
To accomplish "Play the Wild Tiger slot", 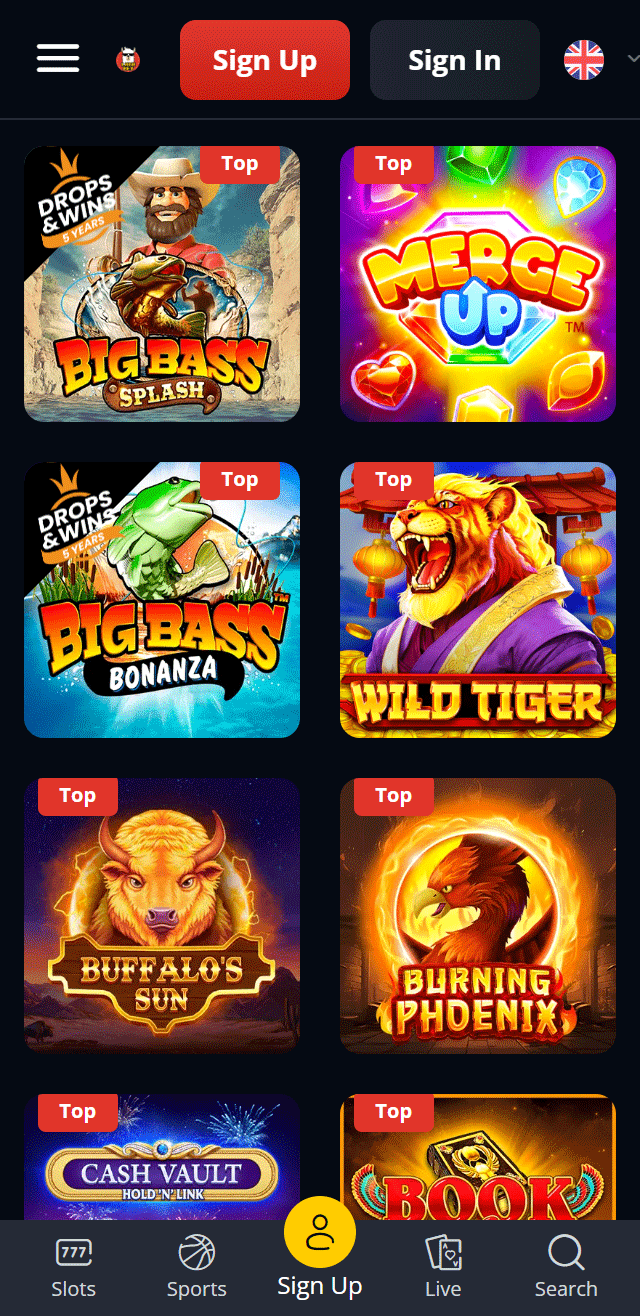I will coord(478,600).
